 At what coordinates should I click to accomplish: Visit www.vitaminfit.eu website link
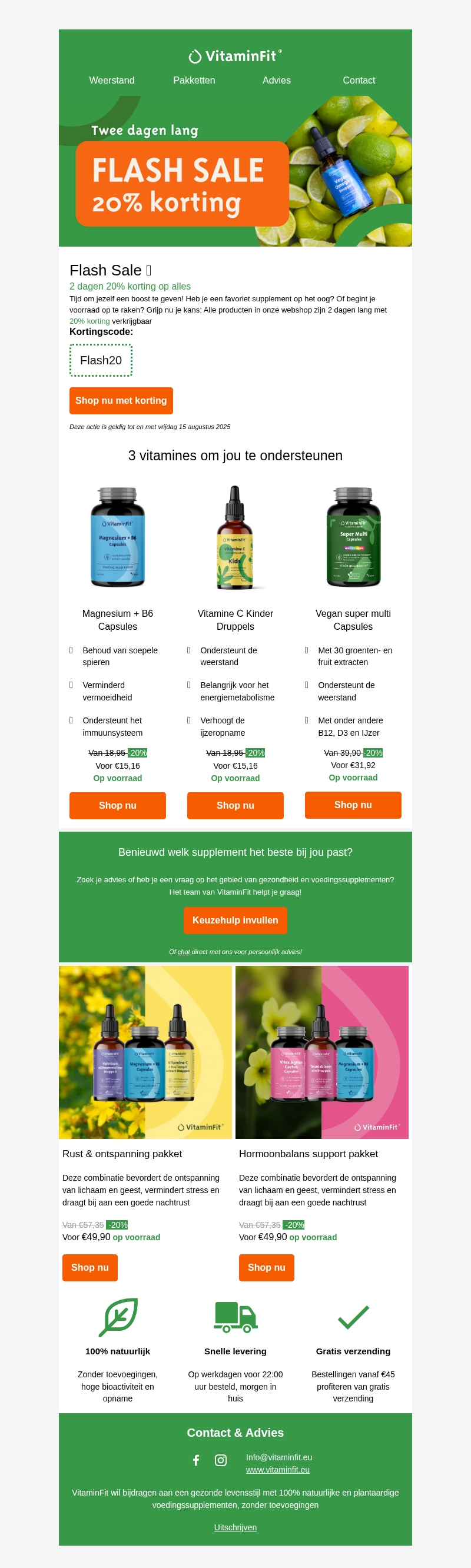click(277, 1470)
